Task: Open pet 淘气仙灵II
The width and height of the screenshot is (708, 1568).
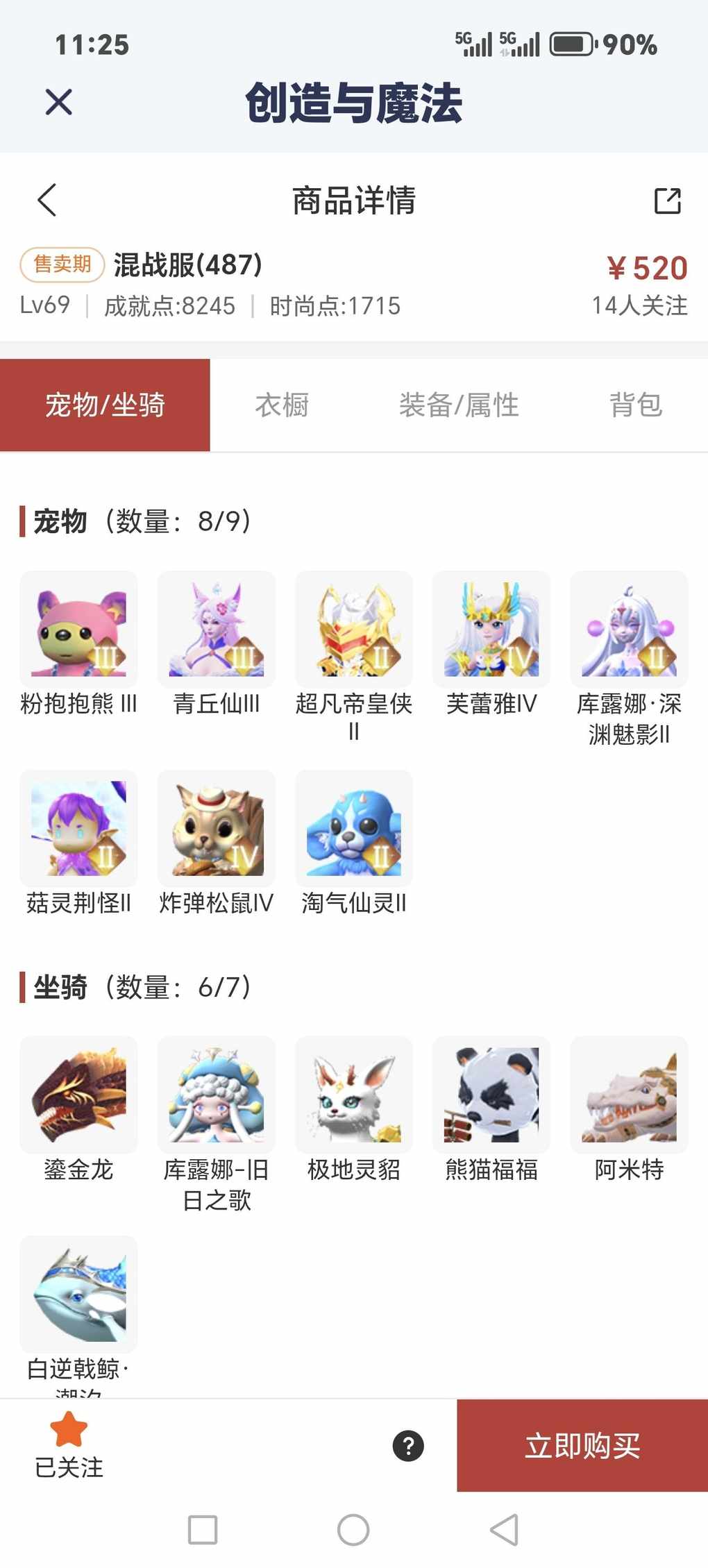Action: [x=353, y=827]
